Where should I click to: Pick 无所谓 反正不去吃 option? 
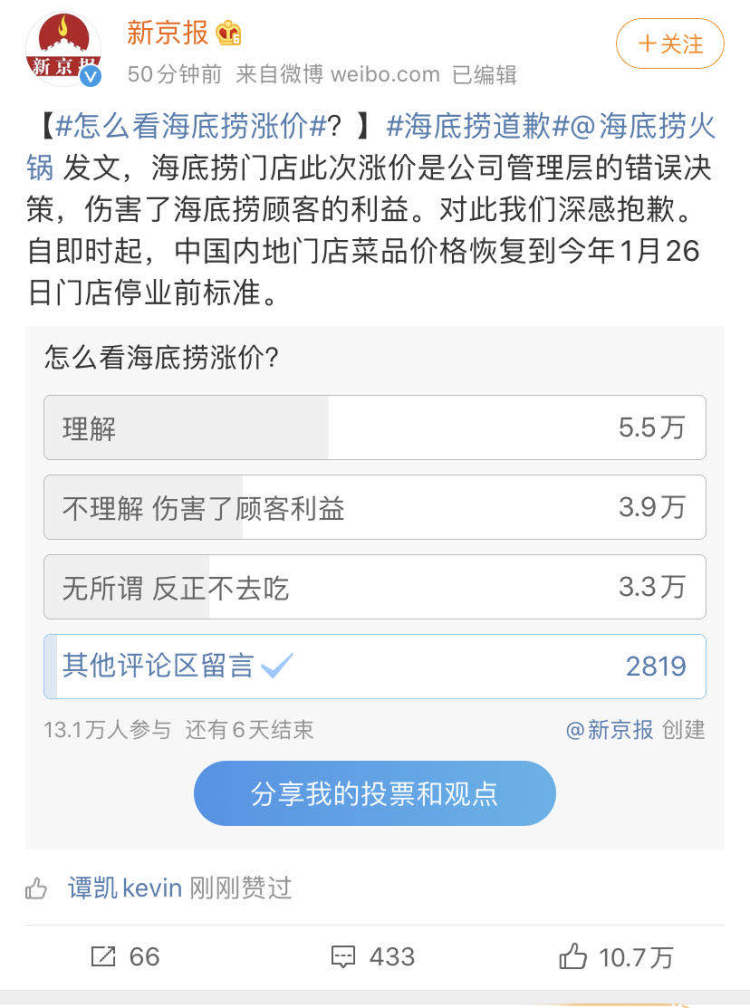pos(374,587)
